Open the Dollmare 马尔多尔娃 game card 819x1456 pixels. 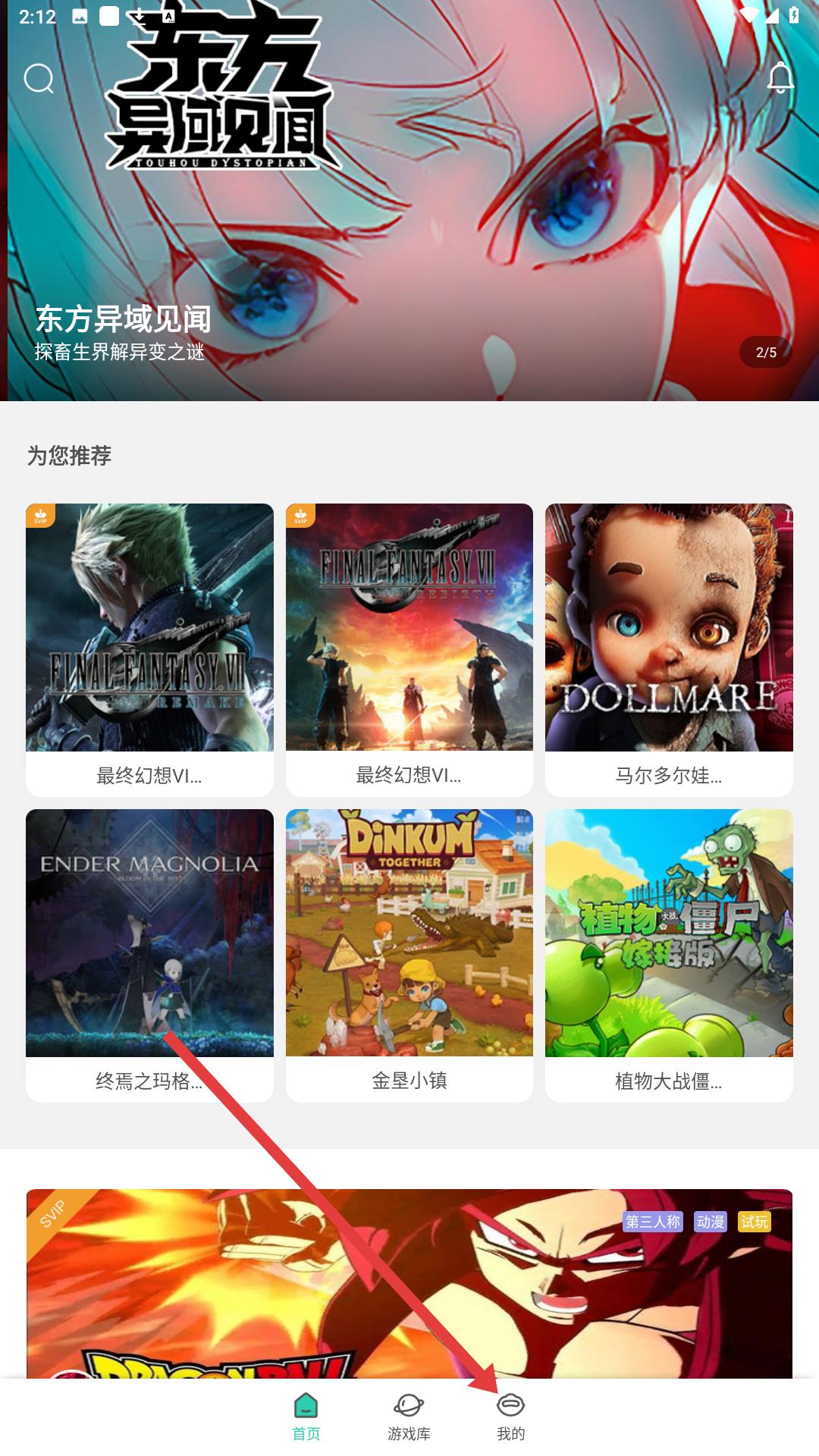(669, 648)
